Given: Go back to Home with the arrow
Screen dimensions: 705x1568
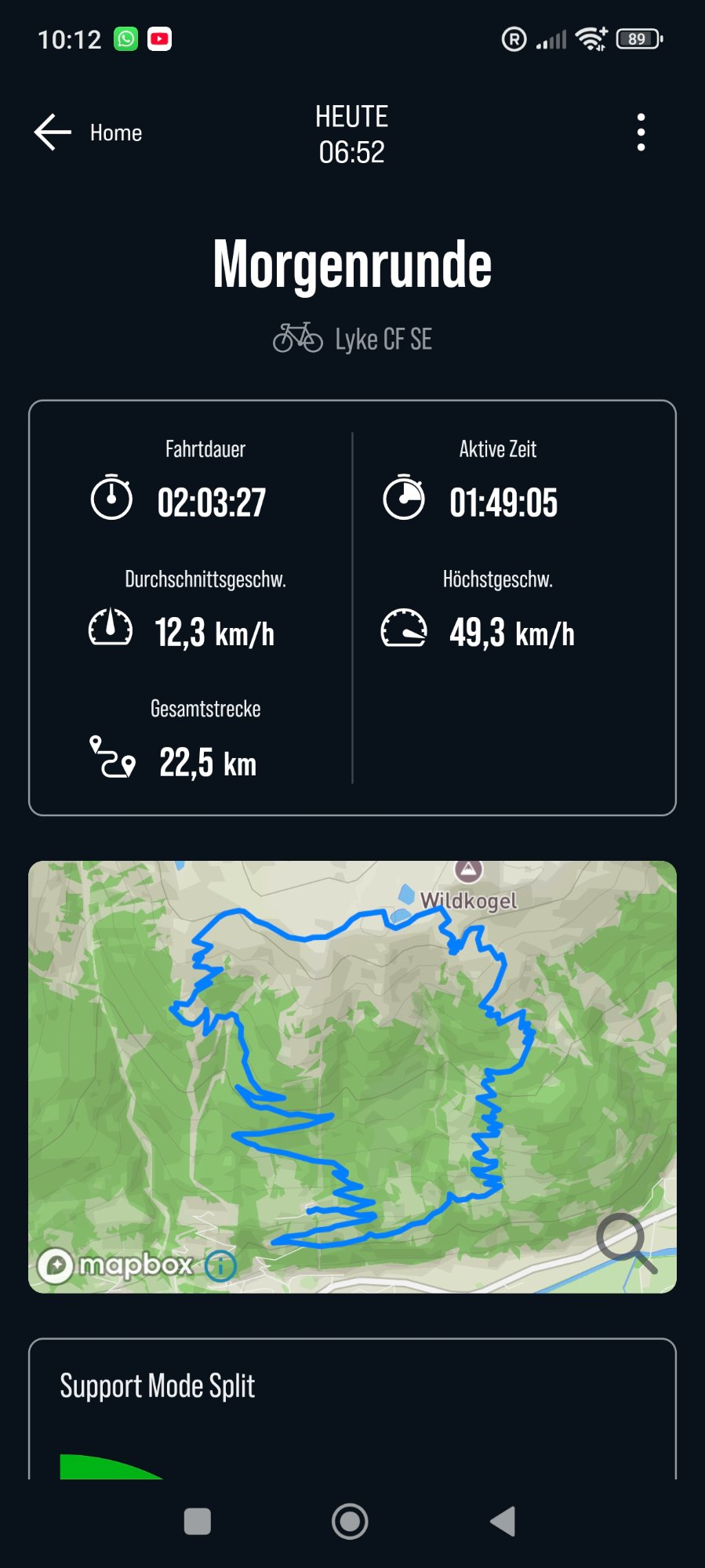Looking at the screenshot, I should point(53,132).
